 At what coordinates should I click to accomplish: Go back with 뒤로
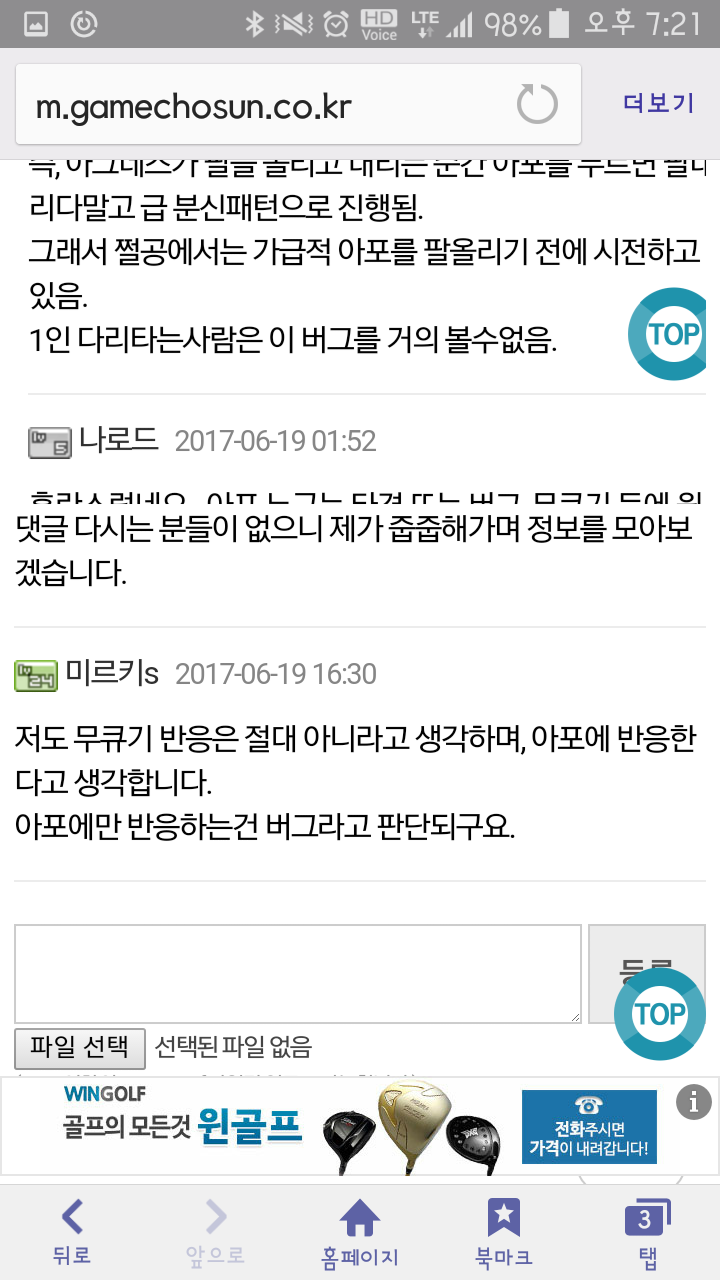click(72, 1232)
